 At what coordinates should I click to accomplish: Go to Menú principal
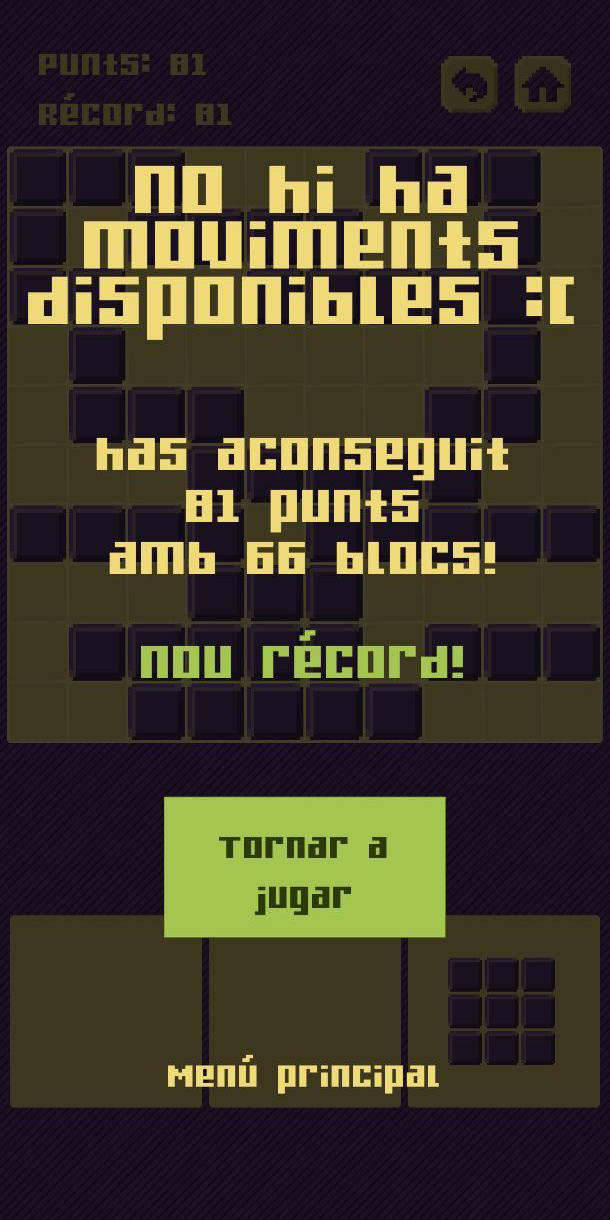pos(303,1076)
